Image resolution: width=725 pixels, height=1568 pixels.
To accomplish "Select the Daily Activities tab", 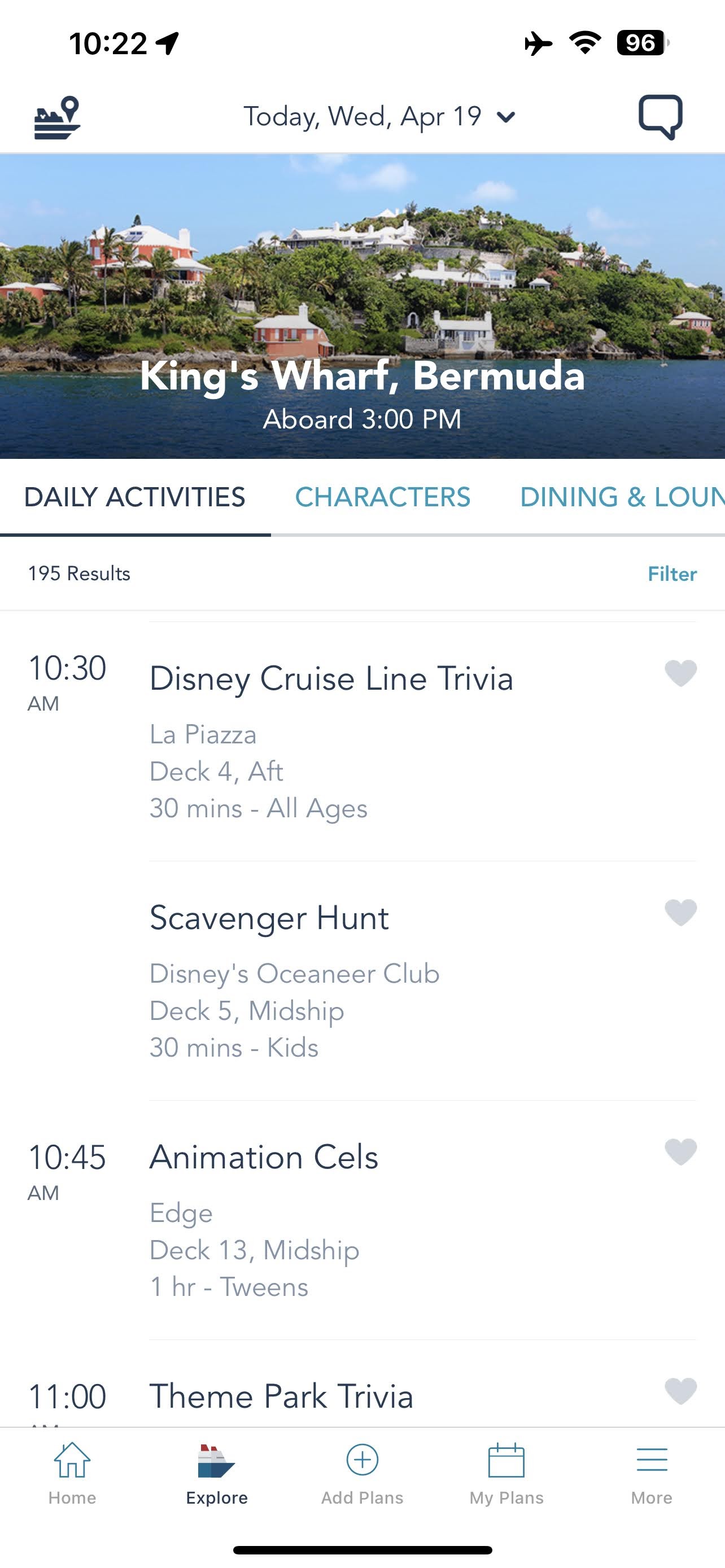I will pyautogui.click(x=134, y=497).
